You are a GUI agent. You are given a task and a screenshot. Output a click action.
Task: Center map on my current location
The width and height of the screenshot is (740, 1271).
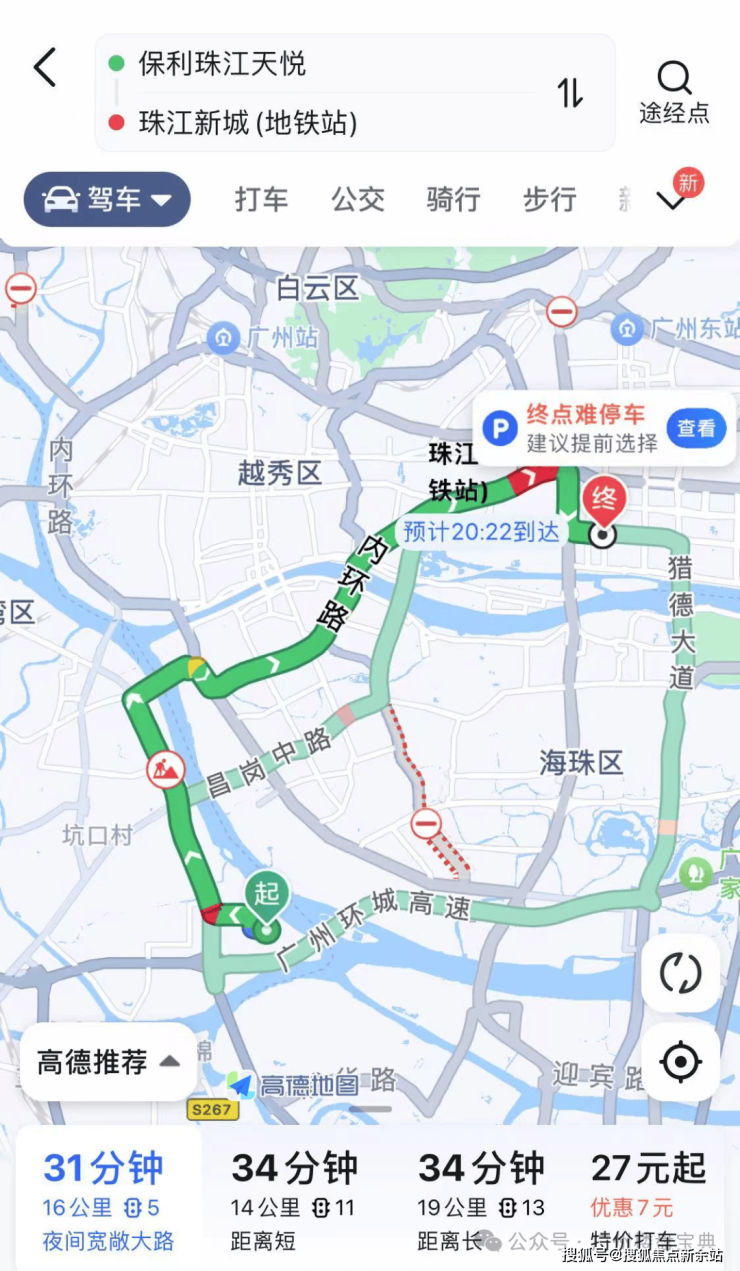pyautogui.click(x=680, y=1061)
